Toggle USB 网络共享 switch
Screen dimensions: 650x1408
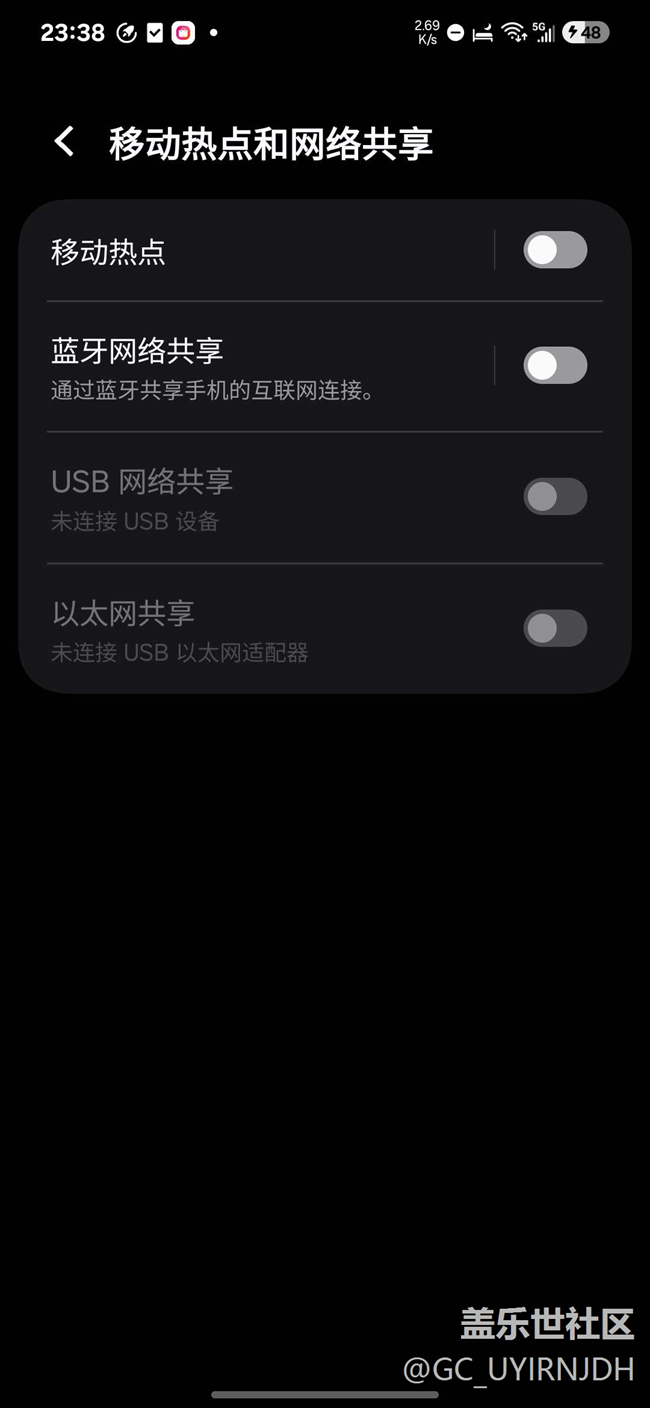click(x=555, y=497)
